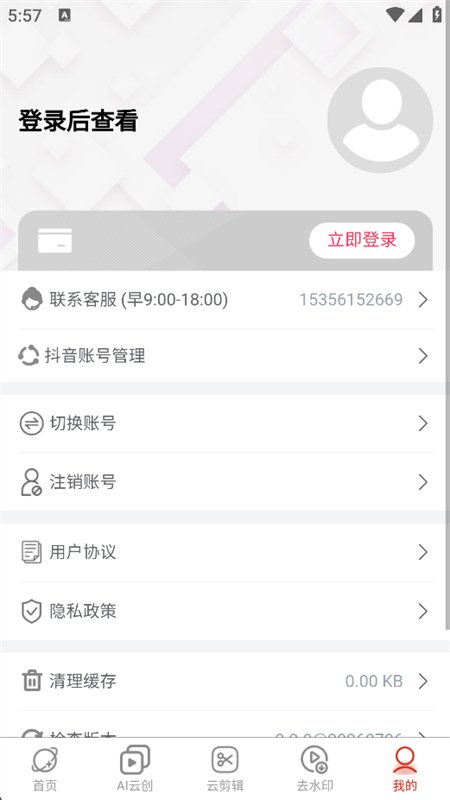Tap 清理缓存 to clear cache
The width and height of the screenshot is (450, 800).
click(225, 681)
